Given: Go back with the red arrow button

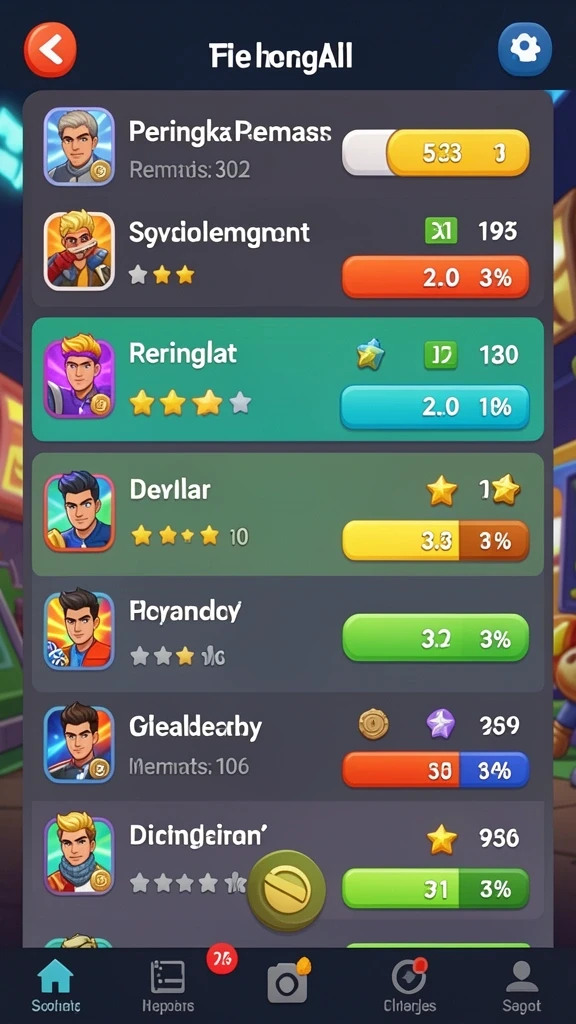Looking at the screenshot, I should pos(50,50).
